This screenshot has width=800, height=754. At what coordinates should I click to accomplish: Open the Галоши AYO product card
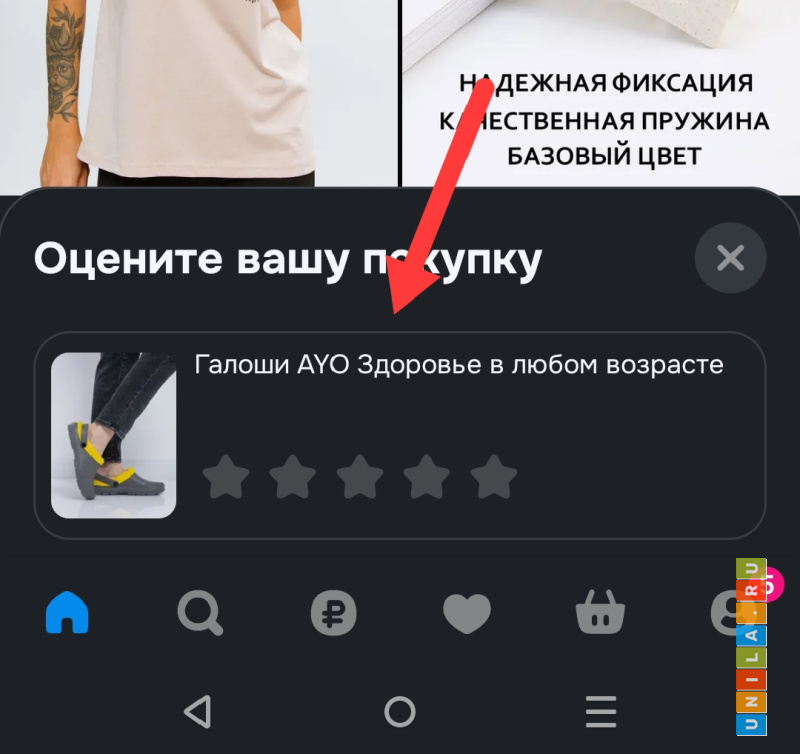click(458, 365)
